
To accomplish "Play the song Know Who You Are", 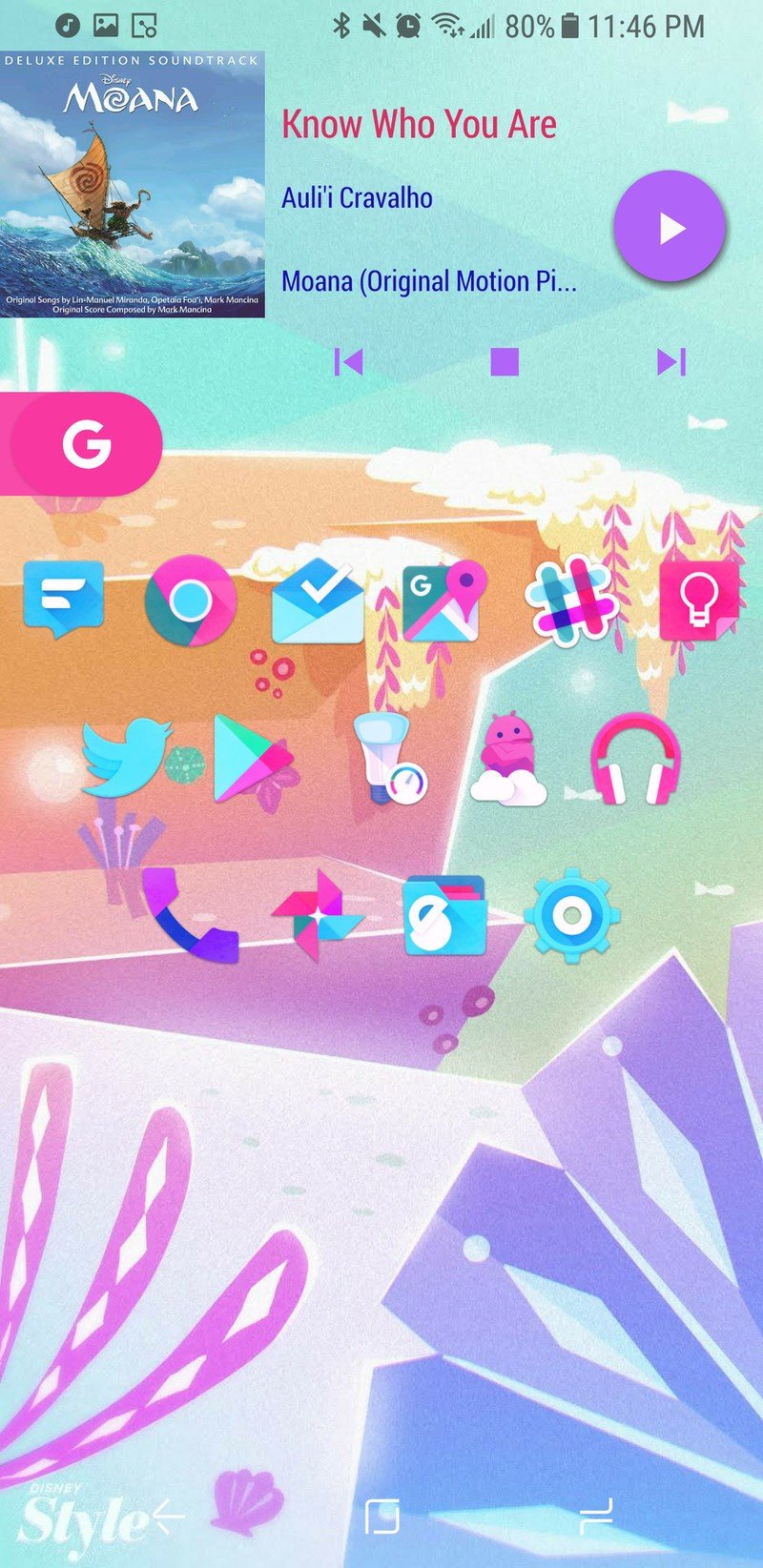I will pos(670,227).
